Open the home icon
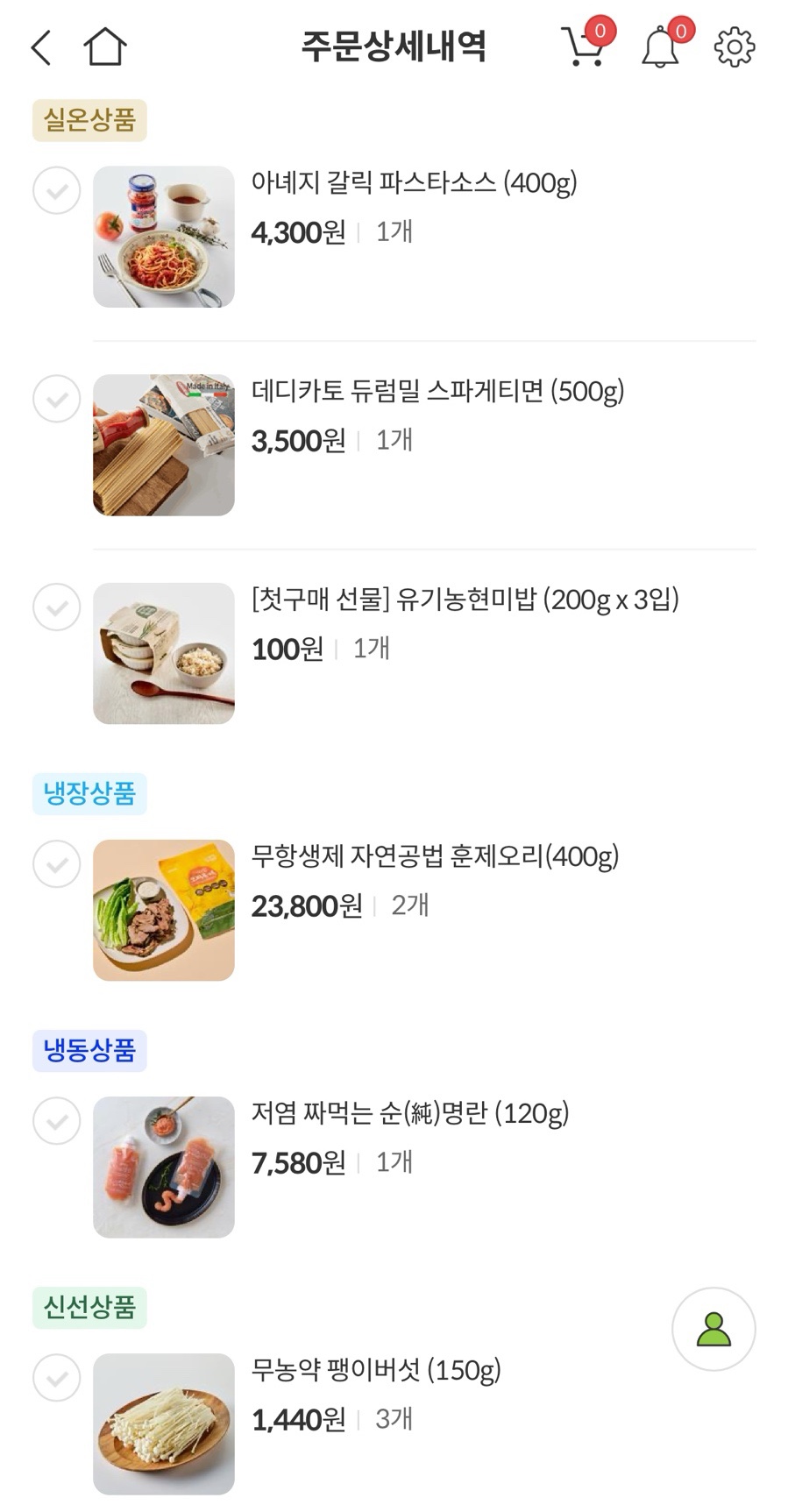 tap(105, 46)
